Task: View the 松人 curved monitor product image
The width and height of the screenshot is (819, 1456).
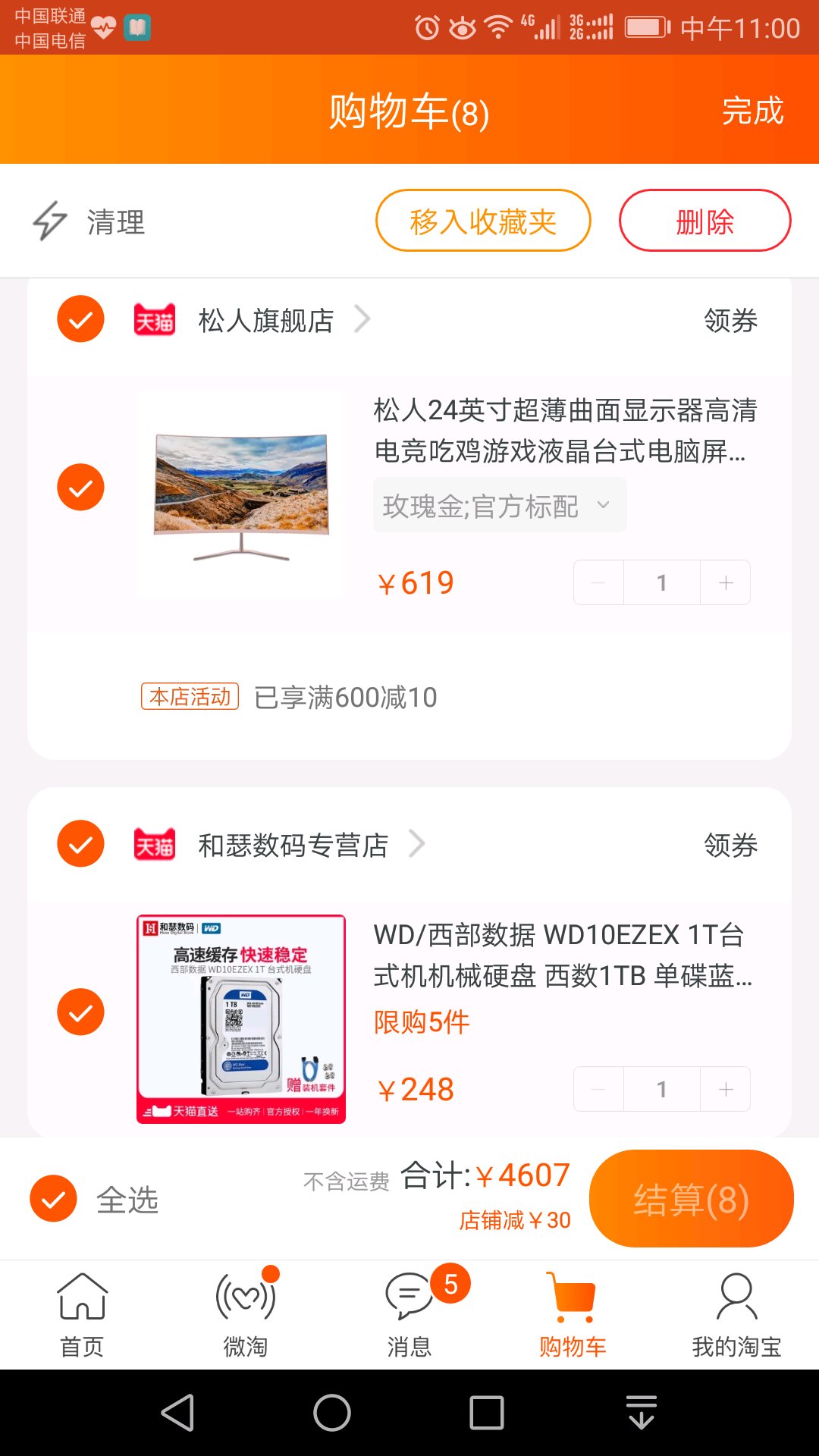Action: coord(241,494)
